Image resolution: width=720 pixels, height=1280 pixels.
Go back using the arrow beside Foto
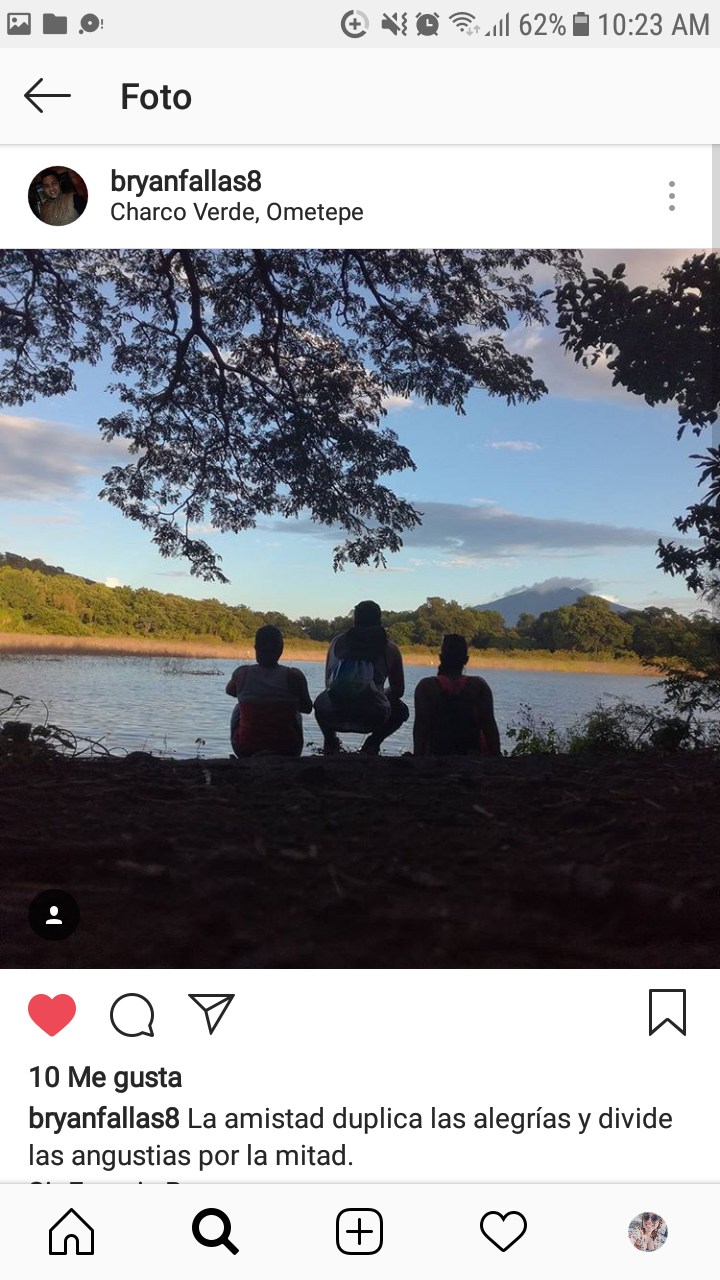tap(47, 96)
